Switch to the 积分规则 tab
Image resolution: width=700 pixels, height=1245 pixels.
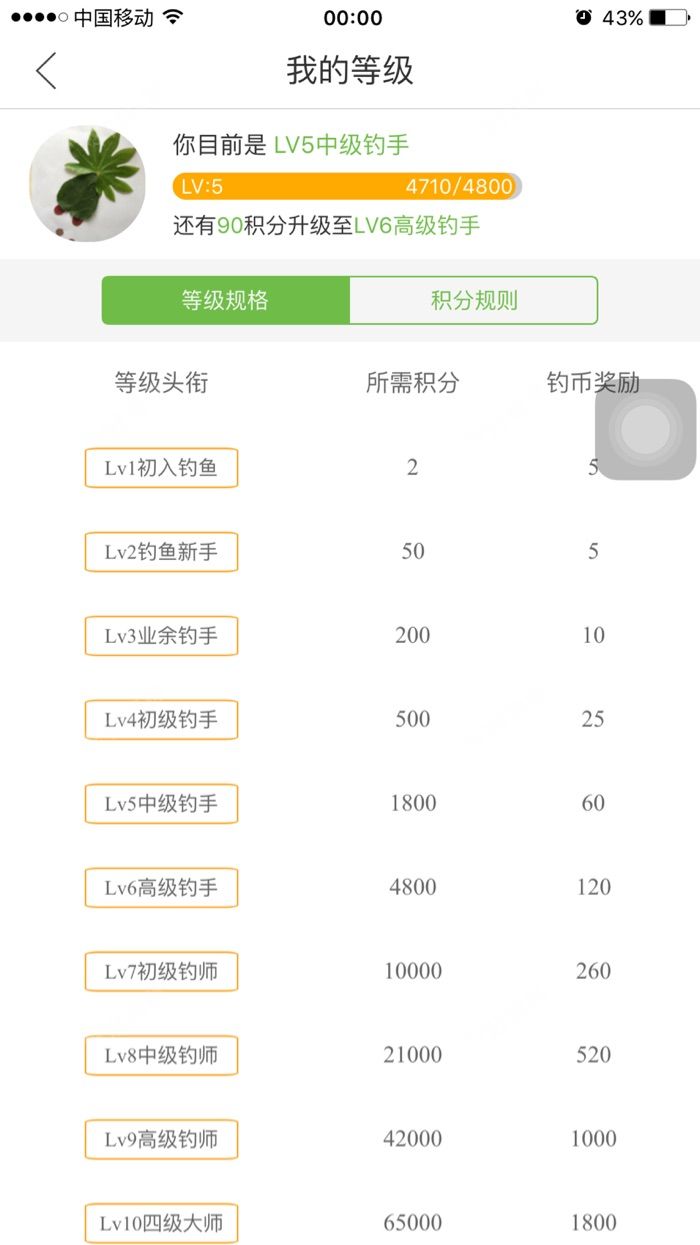[474, 300]
